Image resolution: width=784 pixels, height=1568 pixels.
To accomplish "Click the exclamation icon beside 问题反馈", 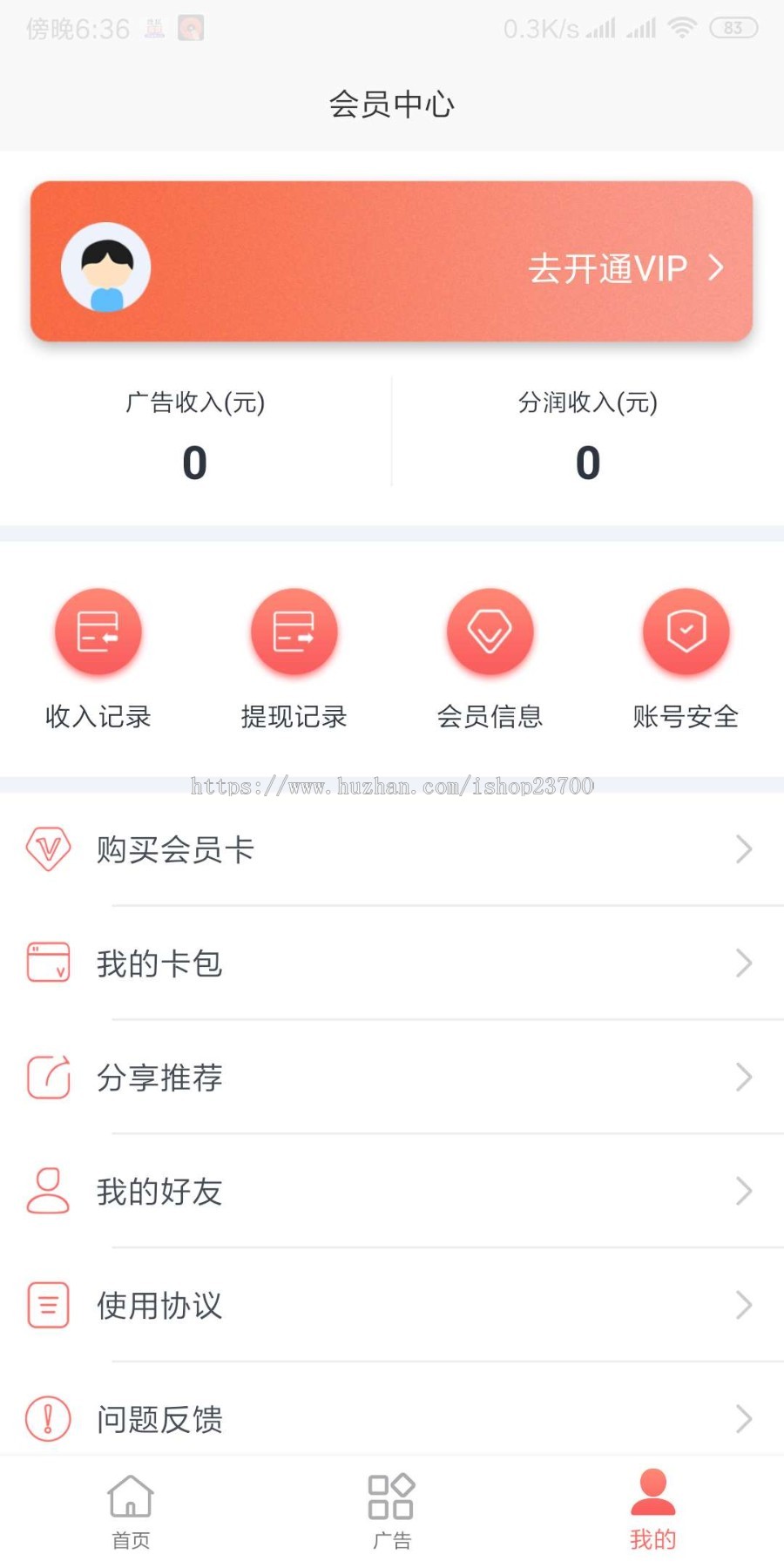I will coord(48,1420).
